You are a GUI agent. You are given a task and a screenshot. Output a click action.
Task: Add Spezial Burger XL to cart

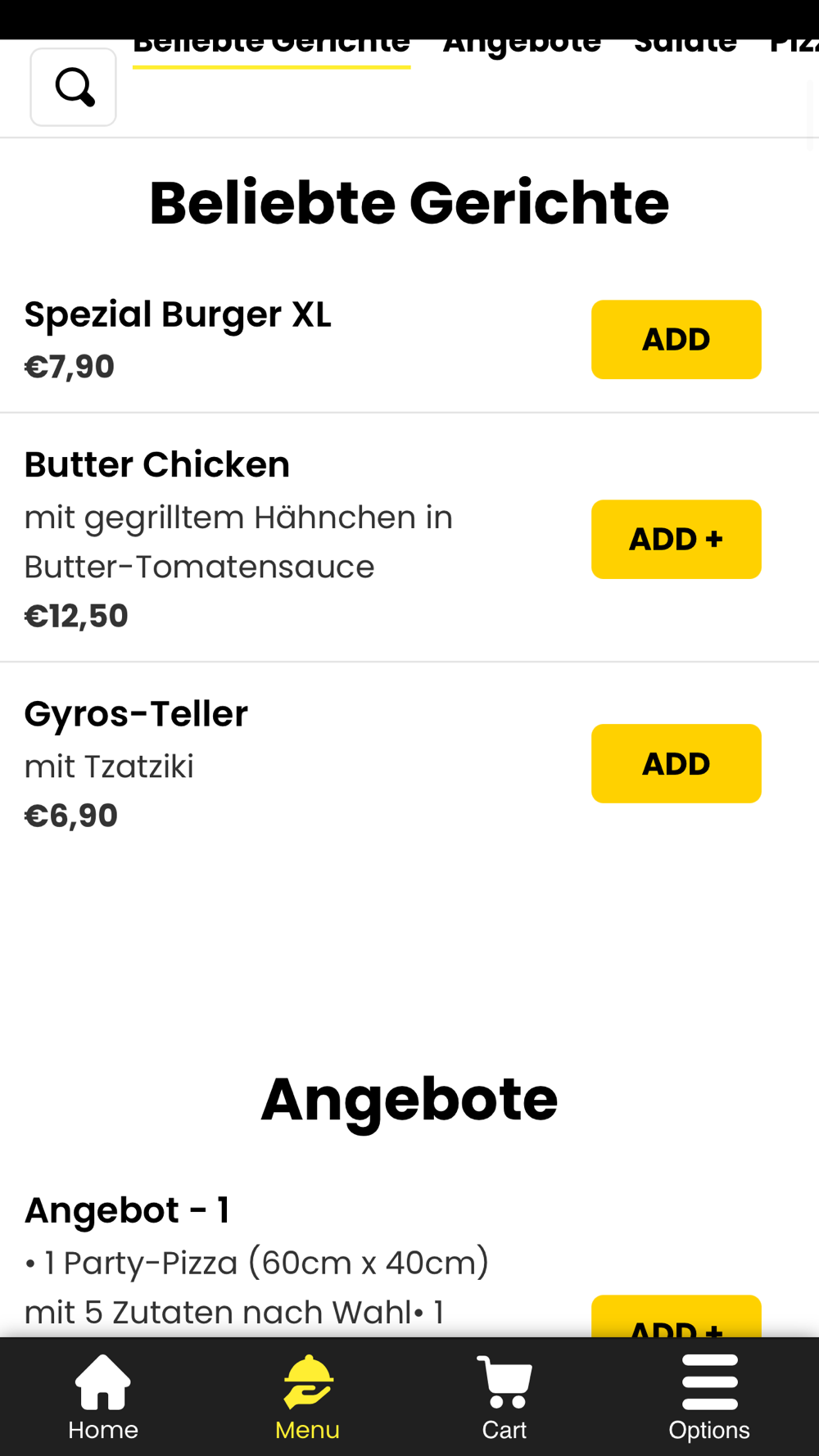[676, 340]
